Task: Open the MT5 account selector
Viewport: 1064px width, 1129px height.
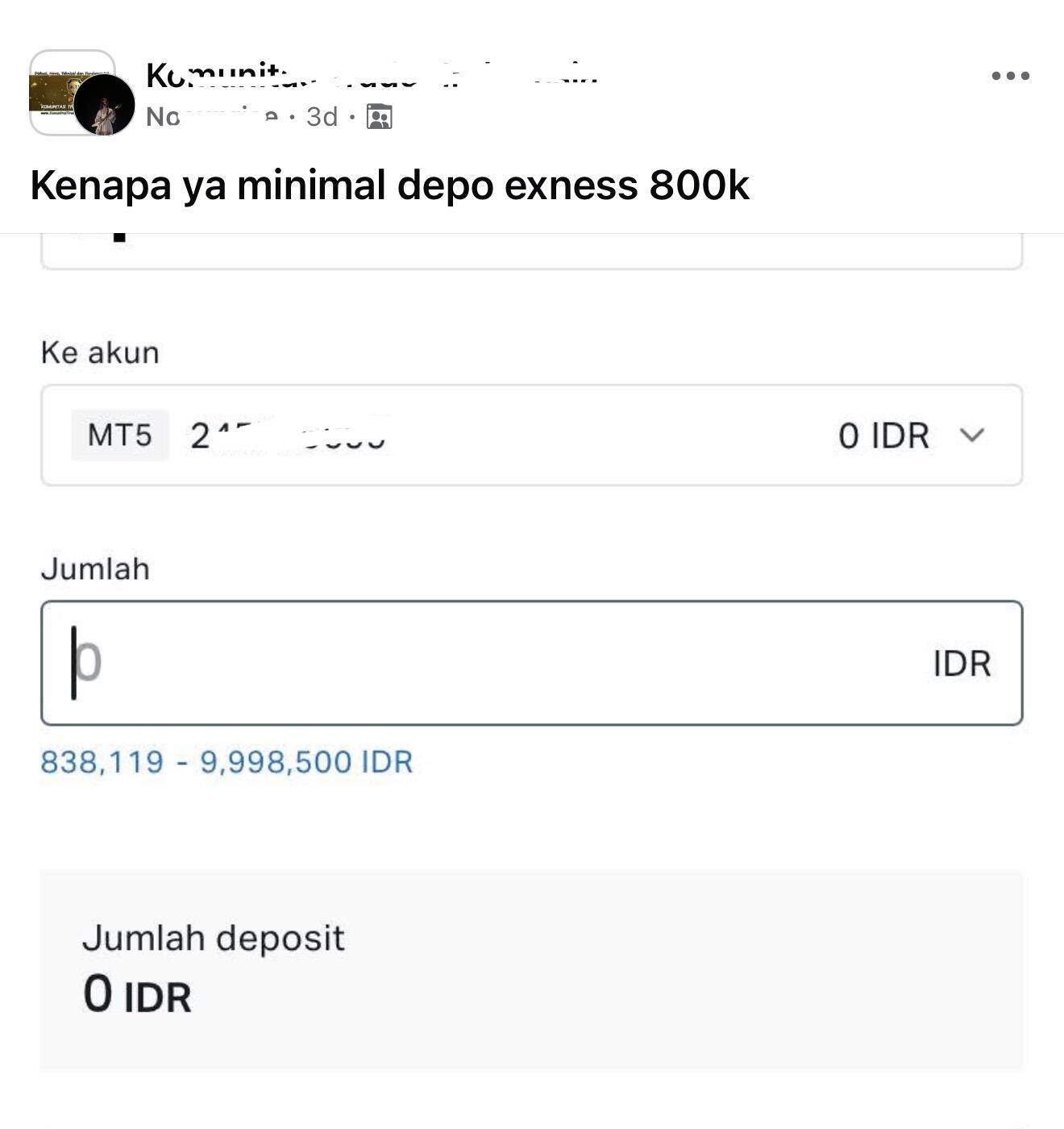Action: (x=532, y=435)
